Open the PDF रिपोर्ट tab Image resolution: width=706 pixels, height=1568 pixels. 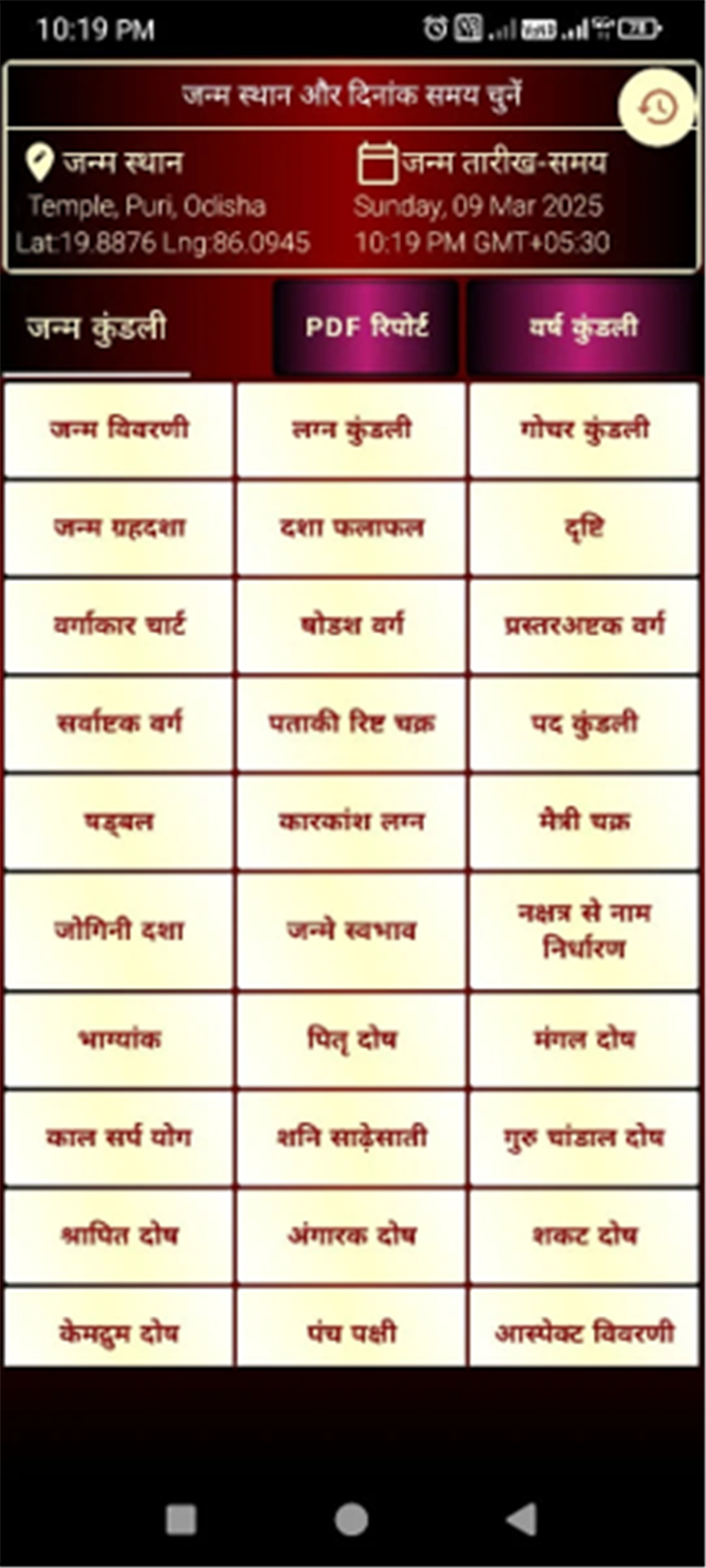[x=367, y=327]
